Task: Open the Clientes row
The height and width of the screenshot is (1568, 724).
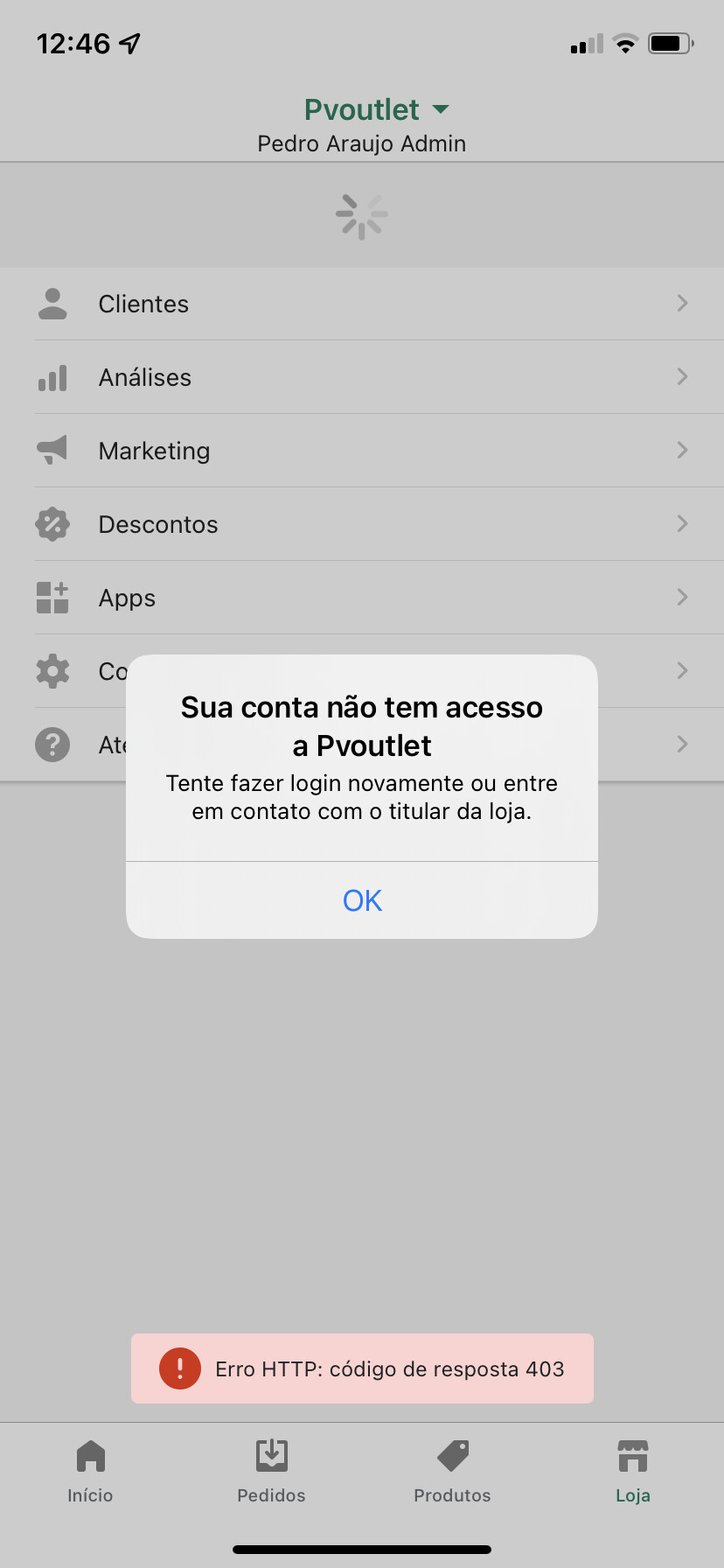Action: pyautogui.click(x=362, y=304)
